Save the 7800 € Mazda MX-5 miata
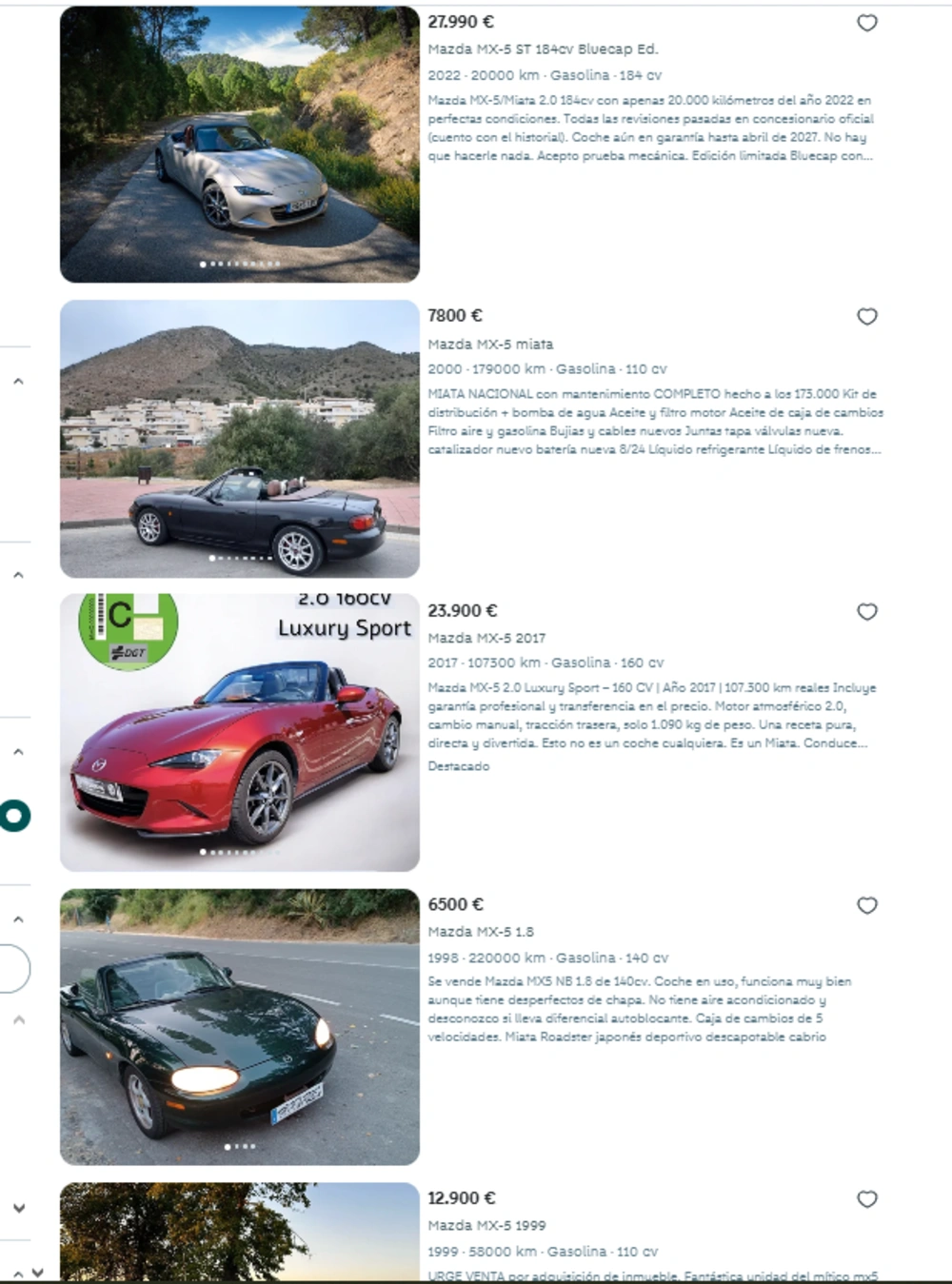Screen dimensions: 952x1284 click(x=866, y=317)
